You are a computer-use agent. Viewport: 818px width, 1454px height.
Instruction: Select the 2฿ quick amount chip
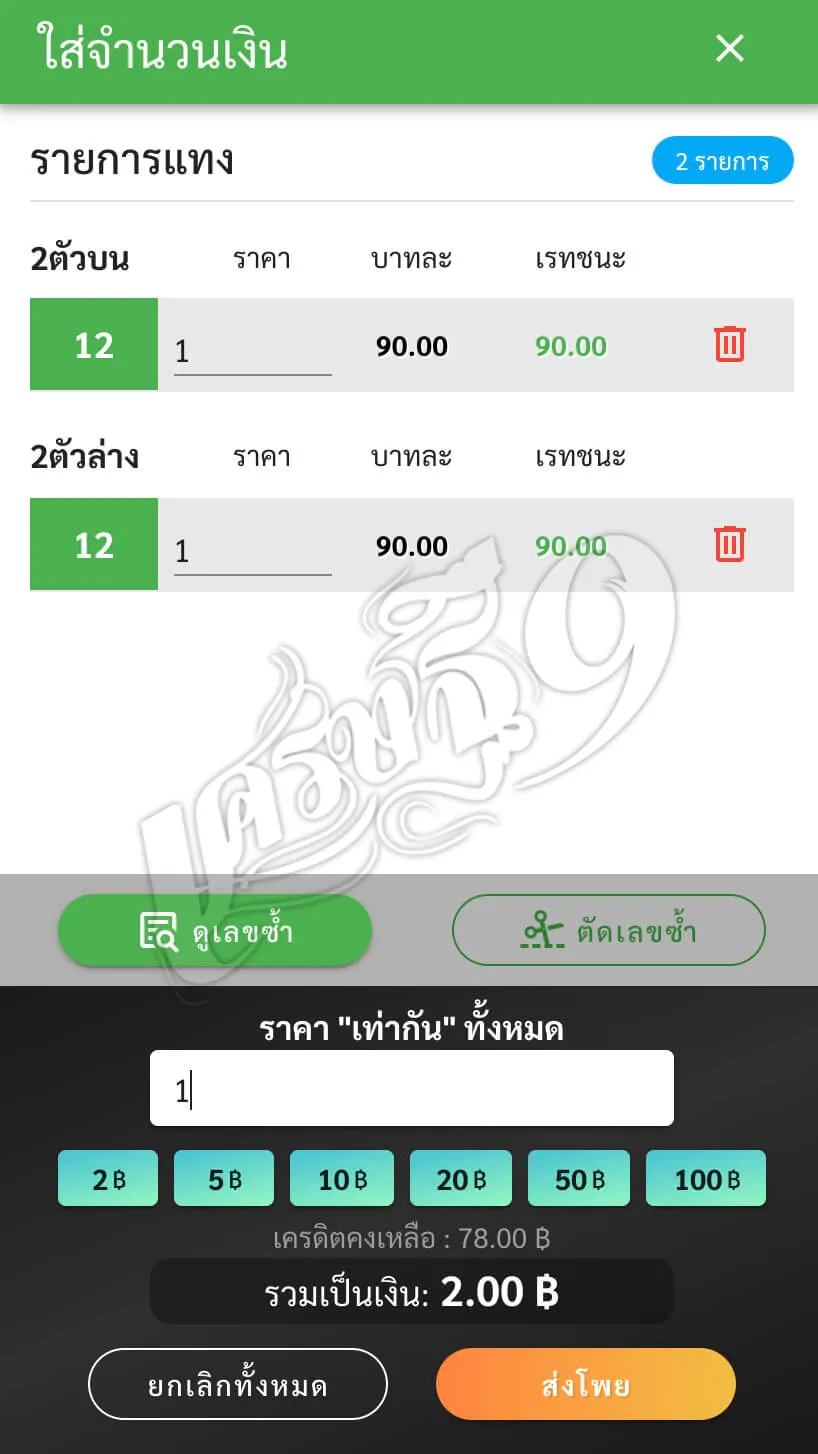tap(107, 1177)
